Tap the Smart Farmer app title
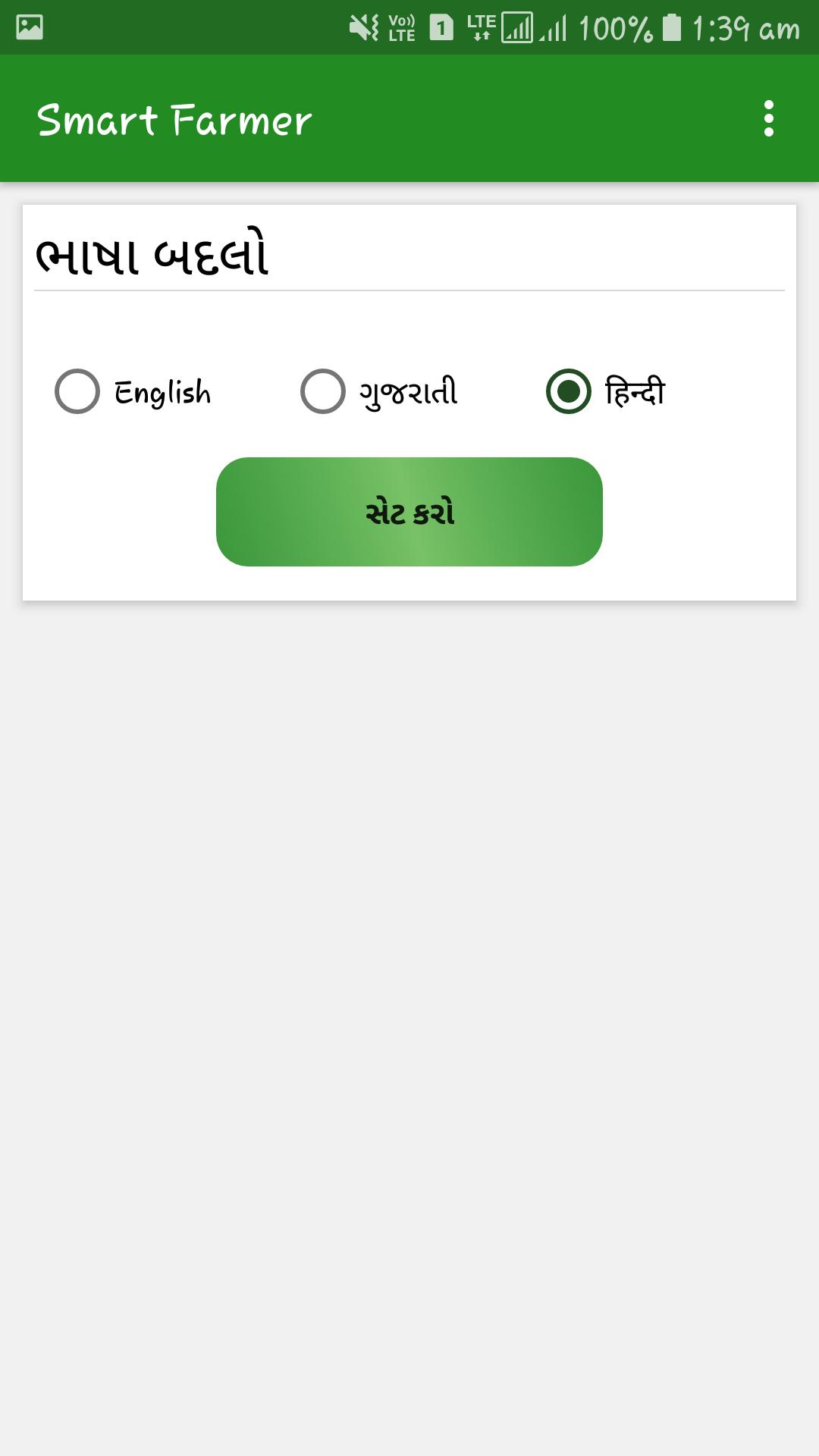The height and width of the screenshot is (1456, 819). point(174,119)
